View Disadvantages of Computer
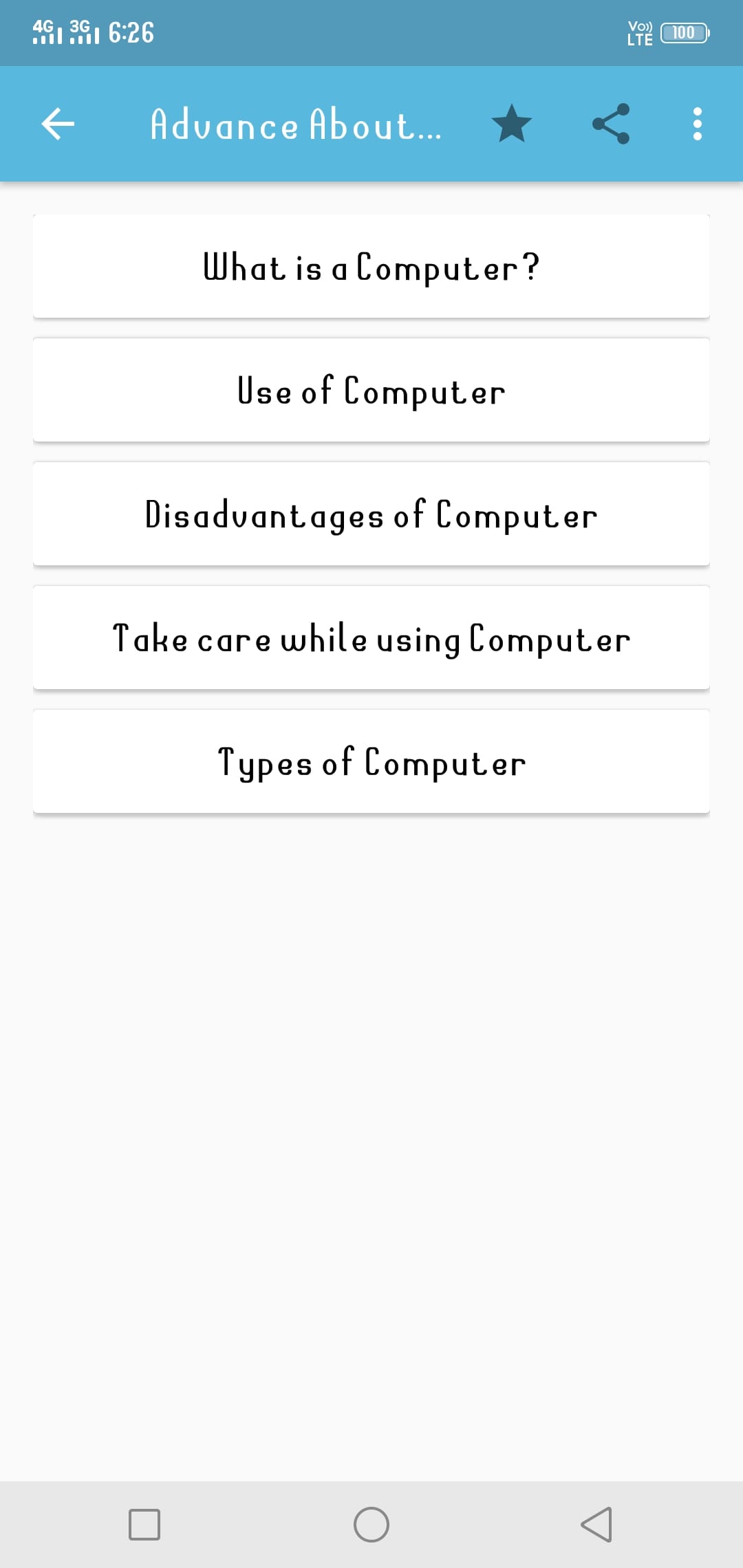 coord(371,514)
